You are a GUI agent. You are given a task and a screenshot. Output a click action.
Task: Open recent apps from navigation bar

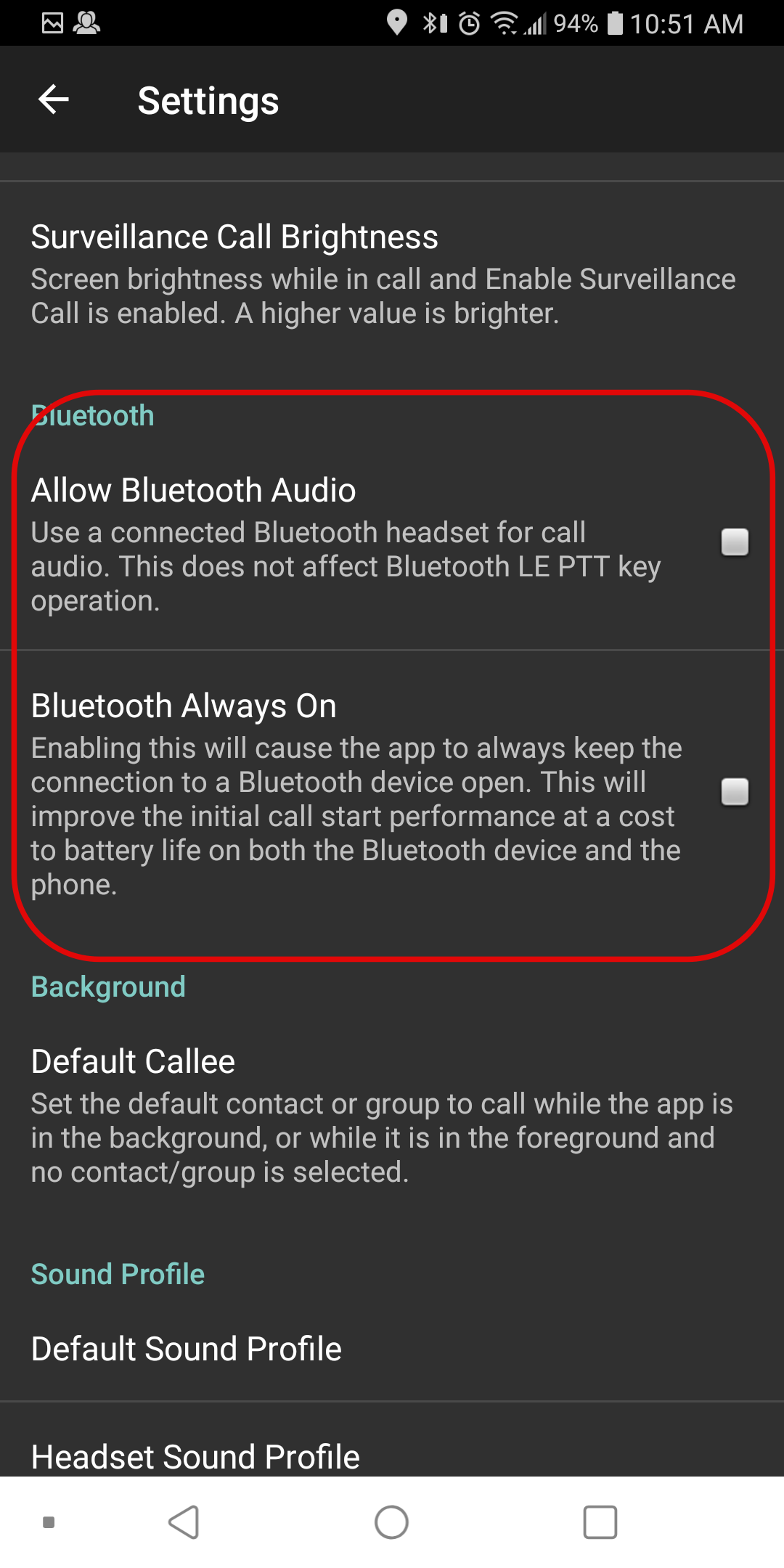600,1522
